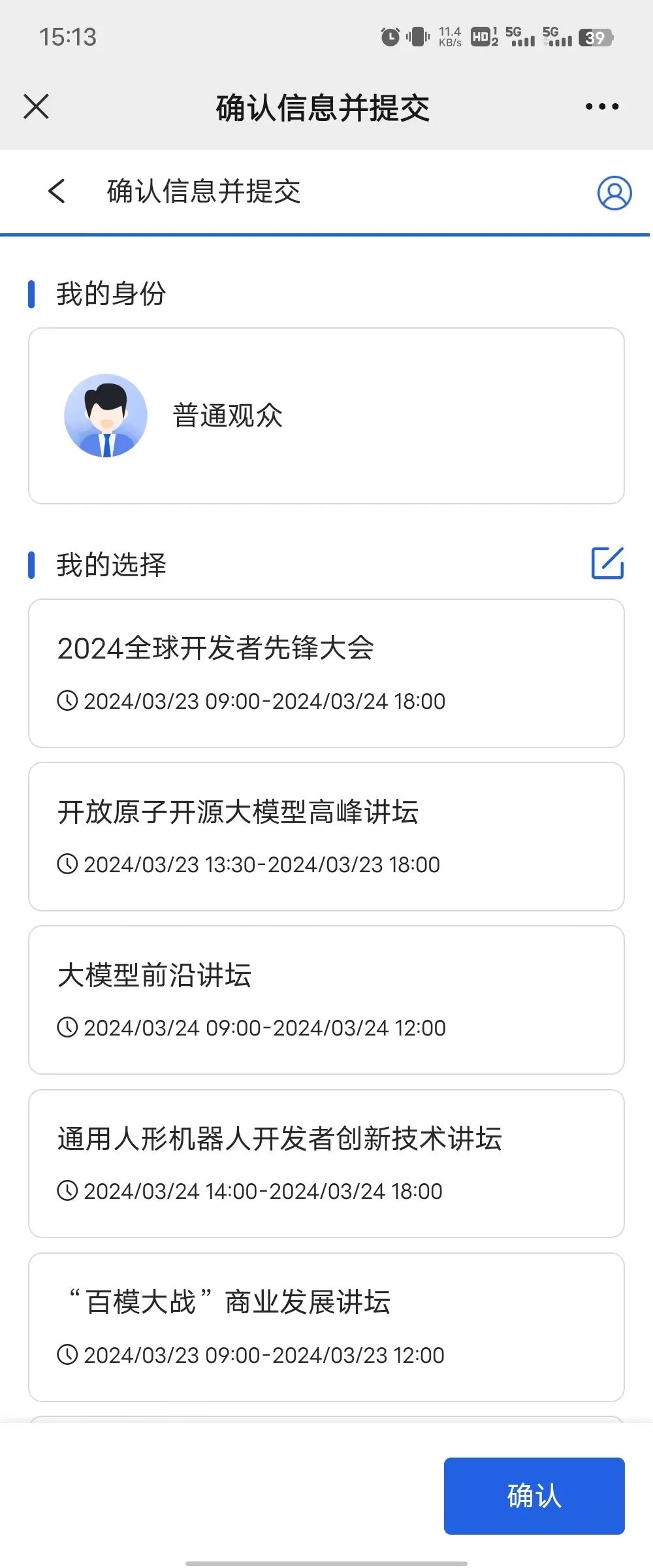Image resolution: width=653 pixels, height=1568 pixels.
Task: Tap the clock icon of 2024全球开发者先锋大会
Action: [x=66, y=700]
